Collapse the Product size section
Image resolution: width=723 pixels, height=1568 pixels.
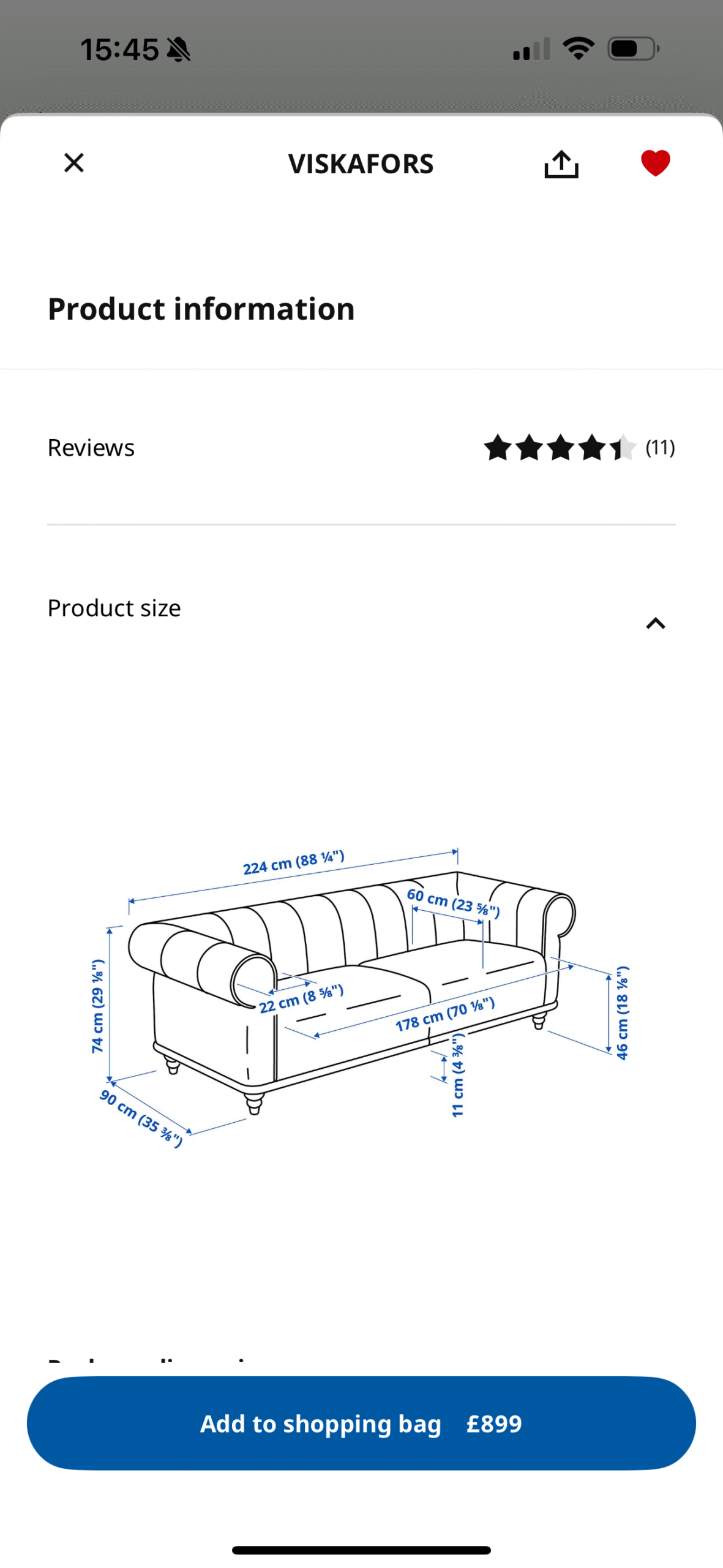pos(655,623)
